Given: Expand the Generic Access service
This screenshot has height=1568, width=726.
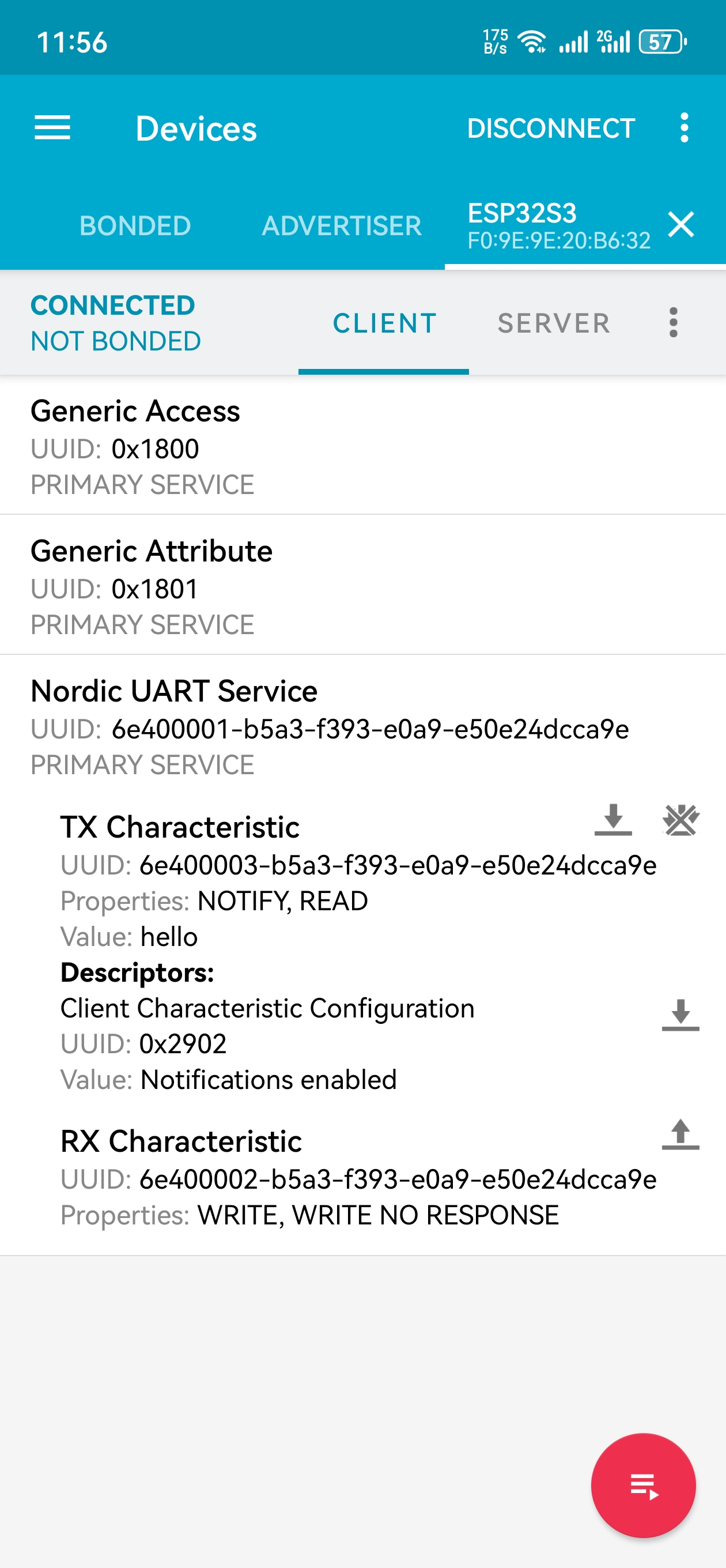Looking at the screenshot, I should pyautogui.click(x=362, y=445).
